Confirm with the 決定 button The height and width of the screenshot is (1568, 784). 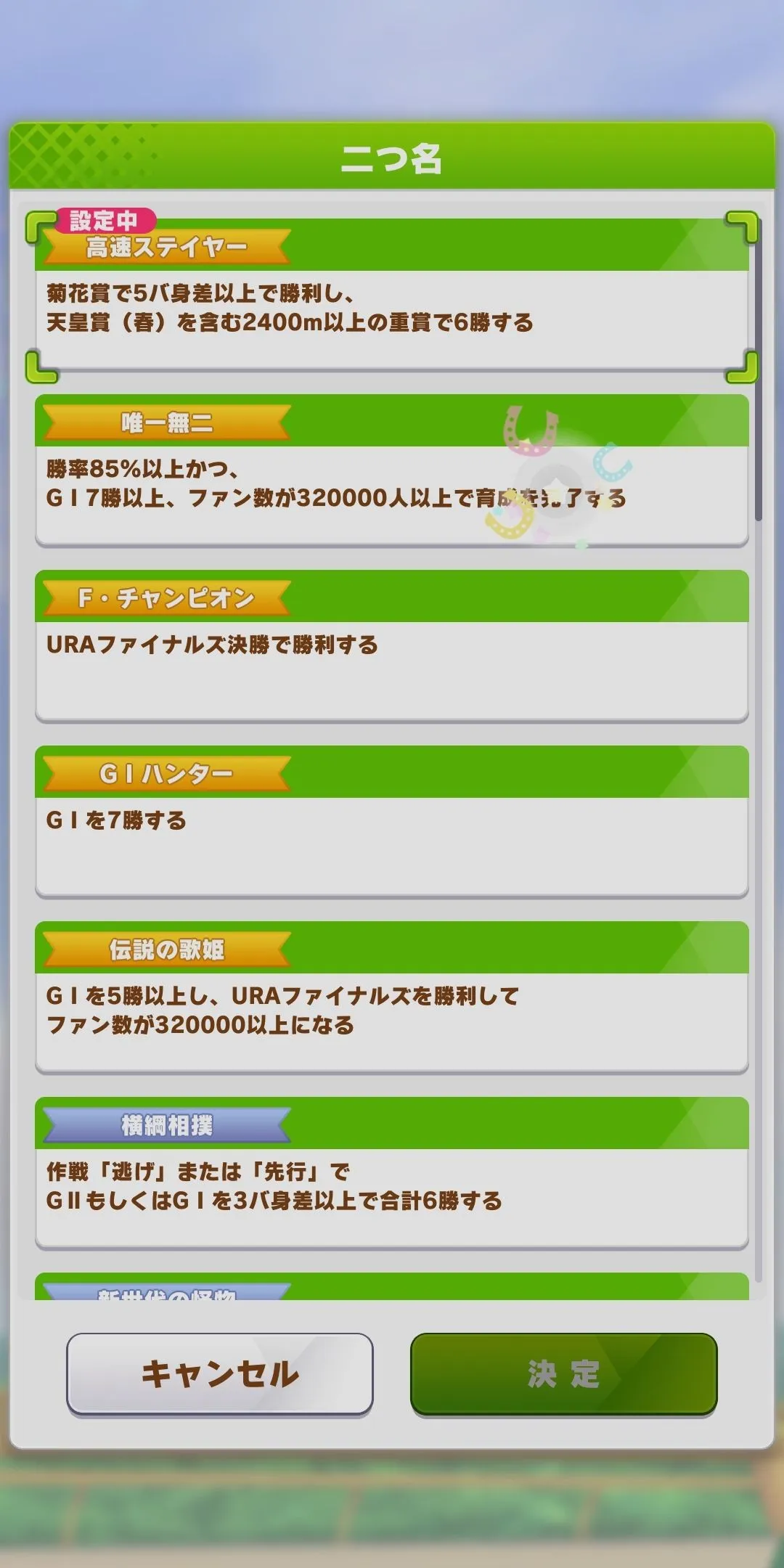(x=564, y=1374)
